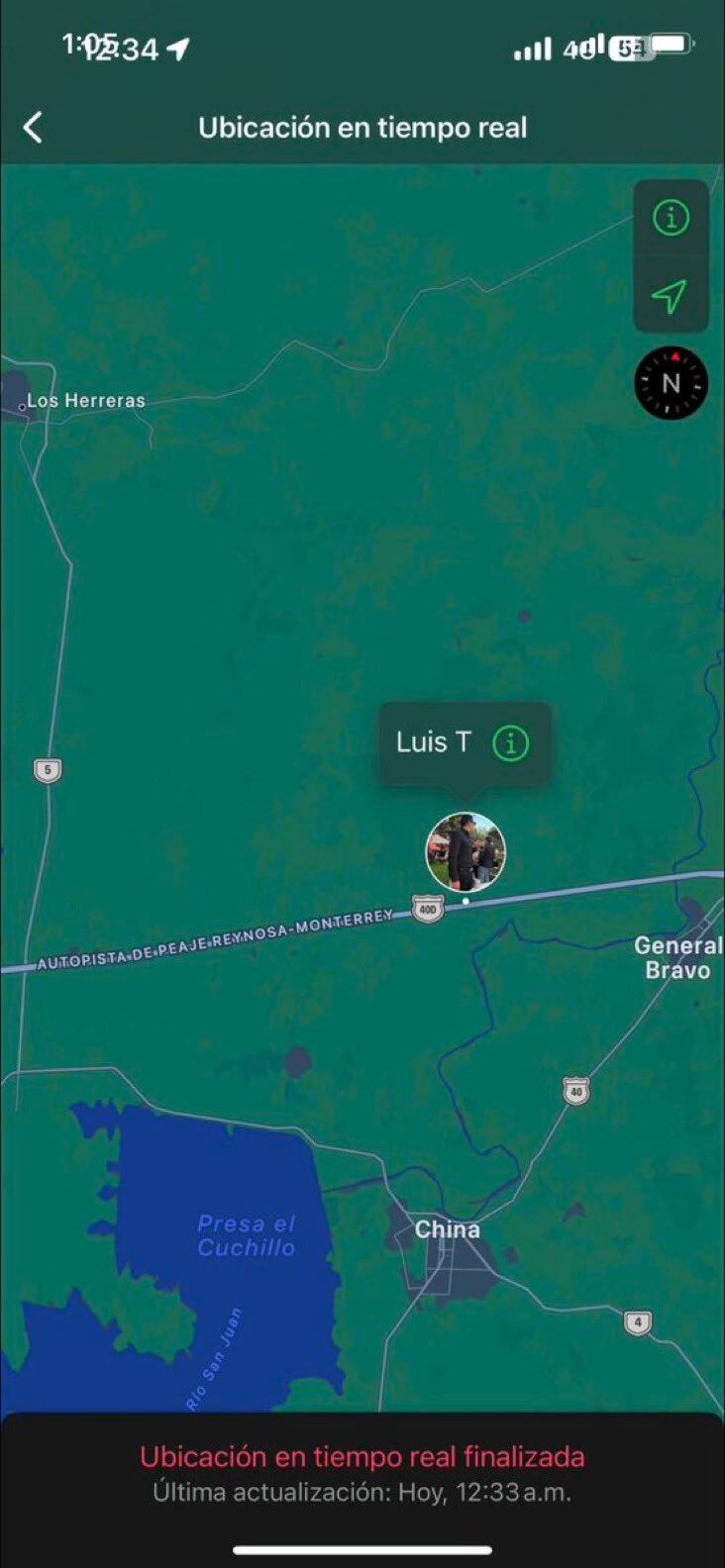
Task: Center the map on my current location
Action: pos(670,295)
